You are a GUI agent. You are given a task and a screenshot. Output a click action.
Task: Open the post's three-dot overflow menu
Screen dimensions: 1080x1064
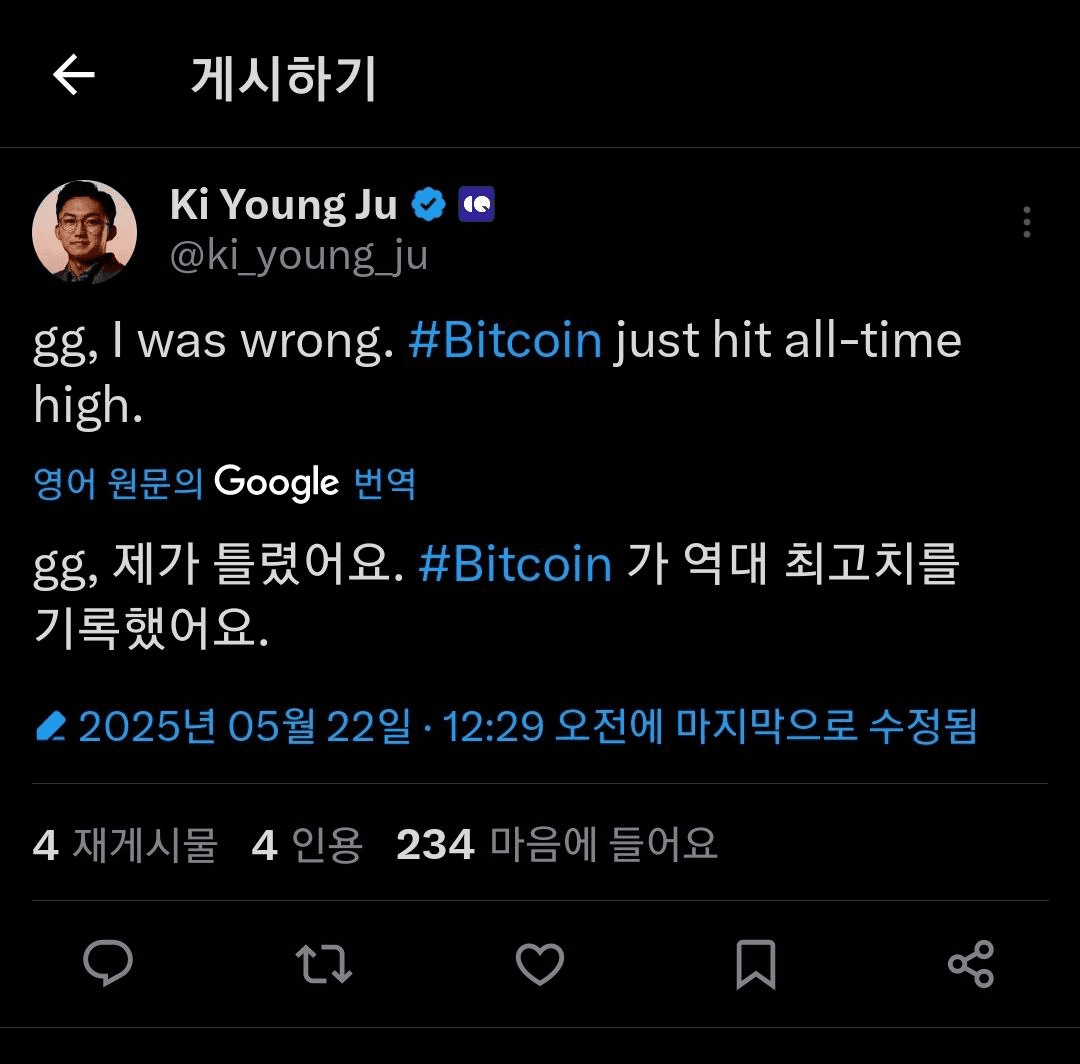coord(1026,222)
